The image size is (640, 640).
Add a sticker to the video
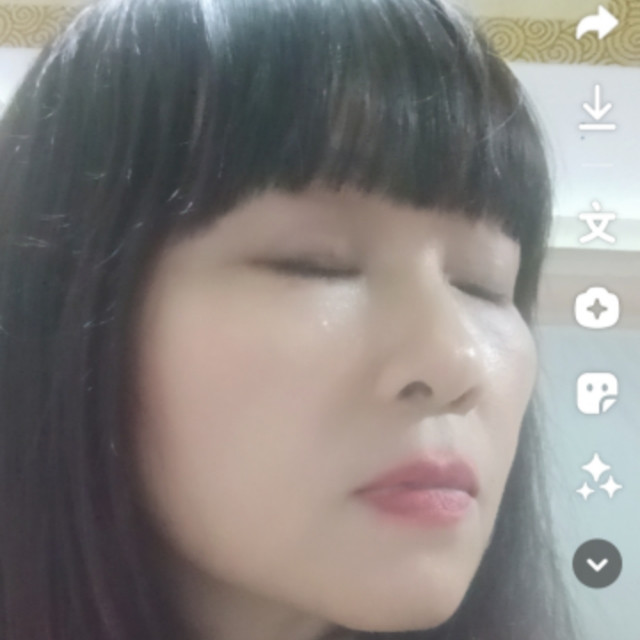tap(597, 393)
